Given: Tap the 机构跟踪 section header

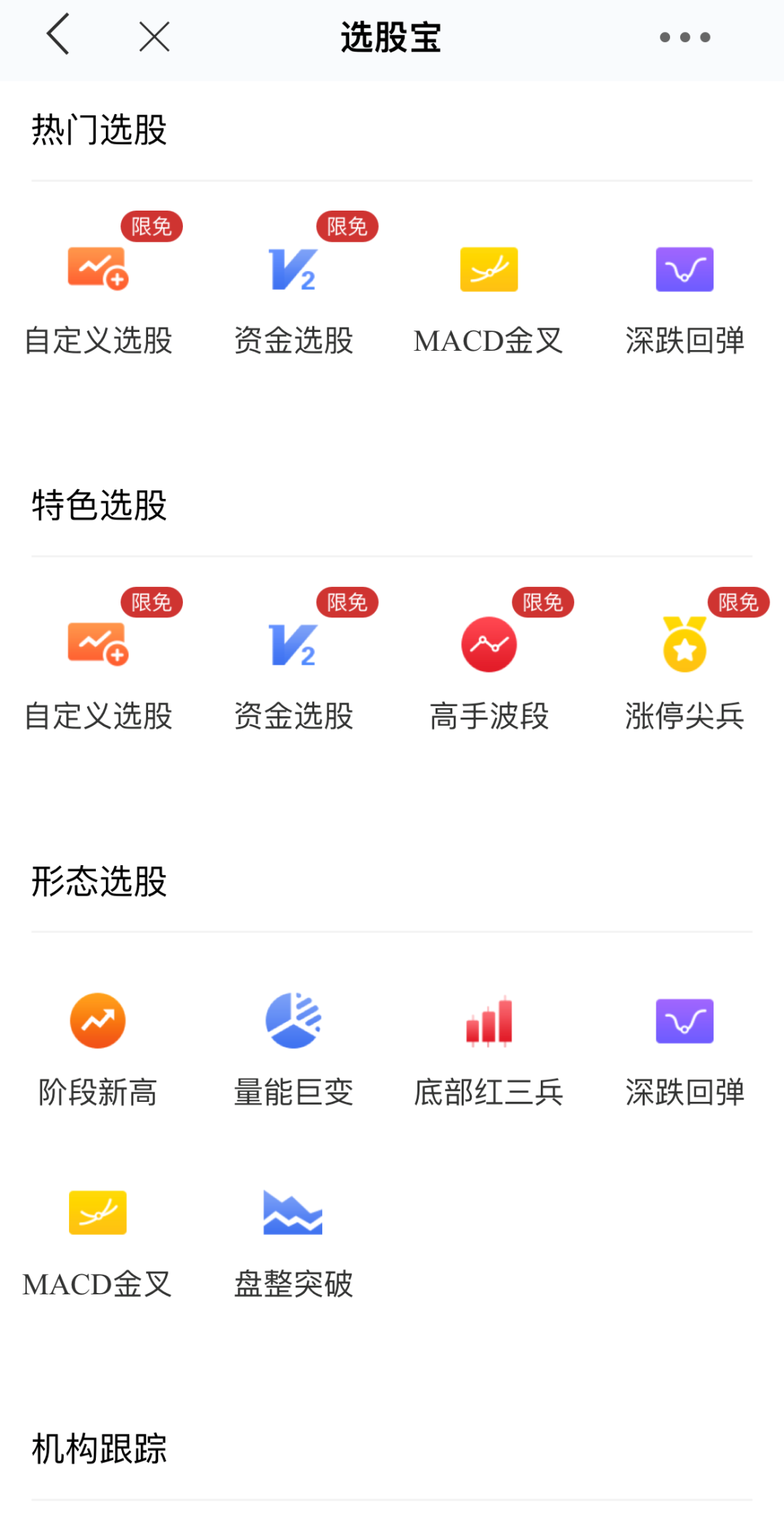Looking at the screenshot, I should pos(98,1448).
